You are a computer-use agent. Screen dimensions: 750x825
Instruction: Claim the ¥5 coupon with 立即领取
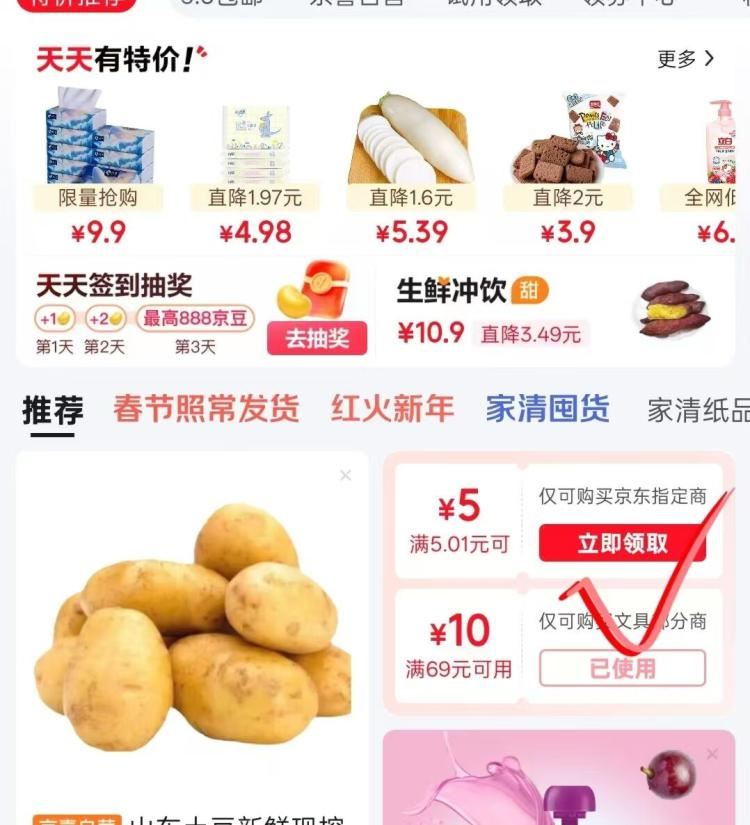point(621,543)
